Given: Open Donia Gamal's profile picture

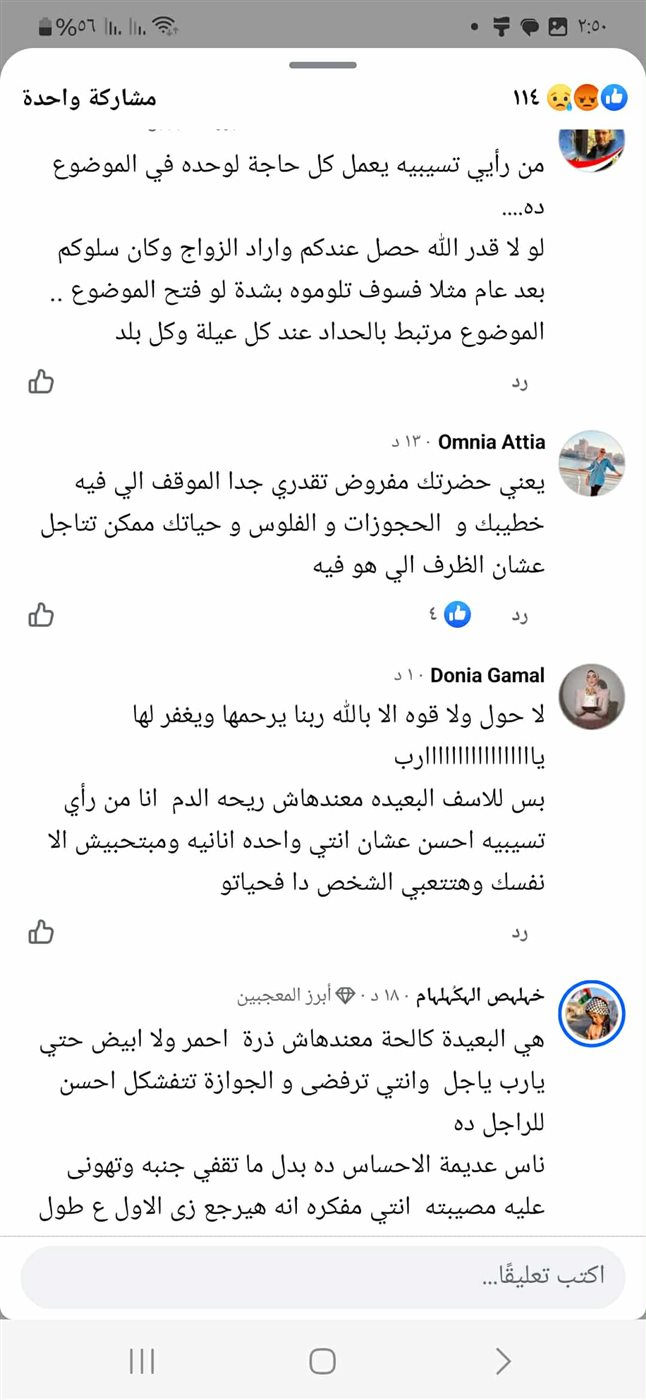Looking at the screenshot, I should (x=591, y=697).
